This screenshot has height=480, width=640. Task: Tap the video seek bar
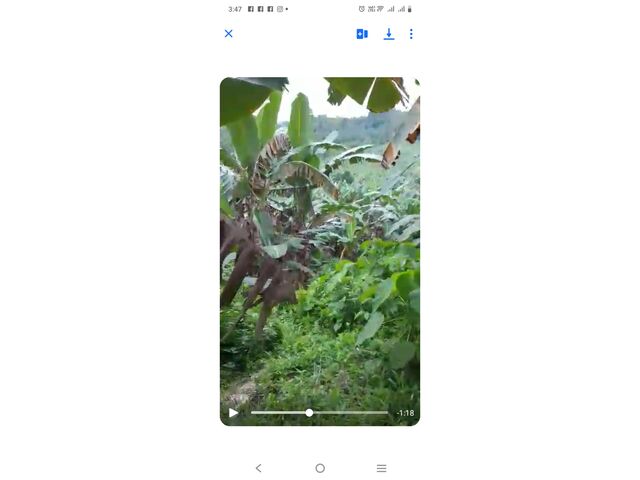319,412
